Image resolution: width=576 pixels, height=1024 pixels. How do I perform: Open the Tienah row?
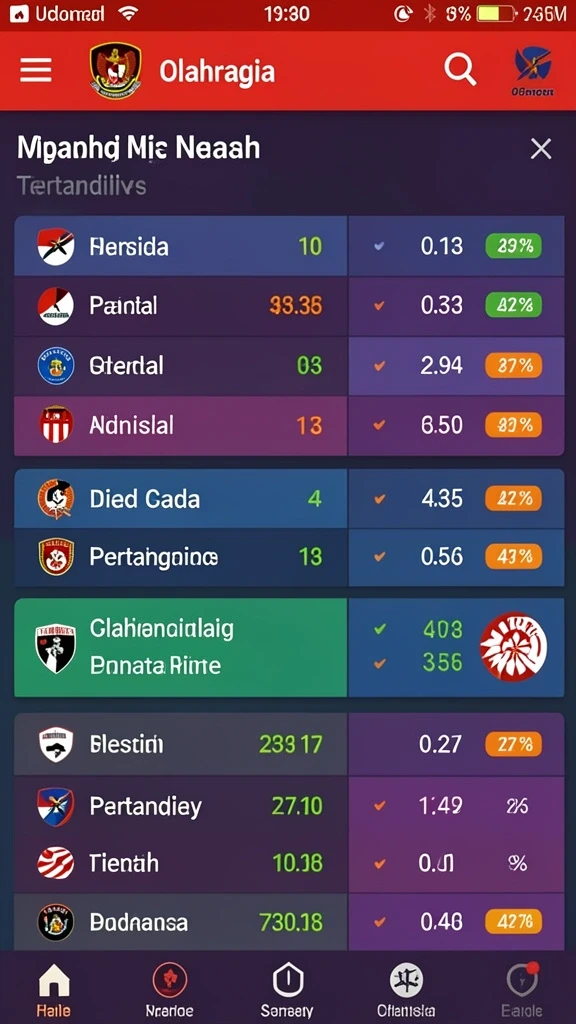tap(289, 863)
